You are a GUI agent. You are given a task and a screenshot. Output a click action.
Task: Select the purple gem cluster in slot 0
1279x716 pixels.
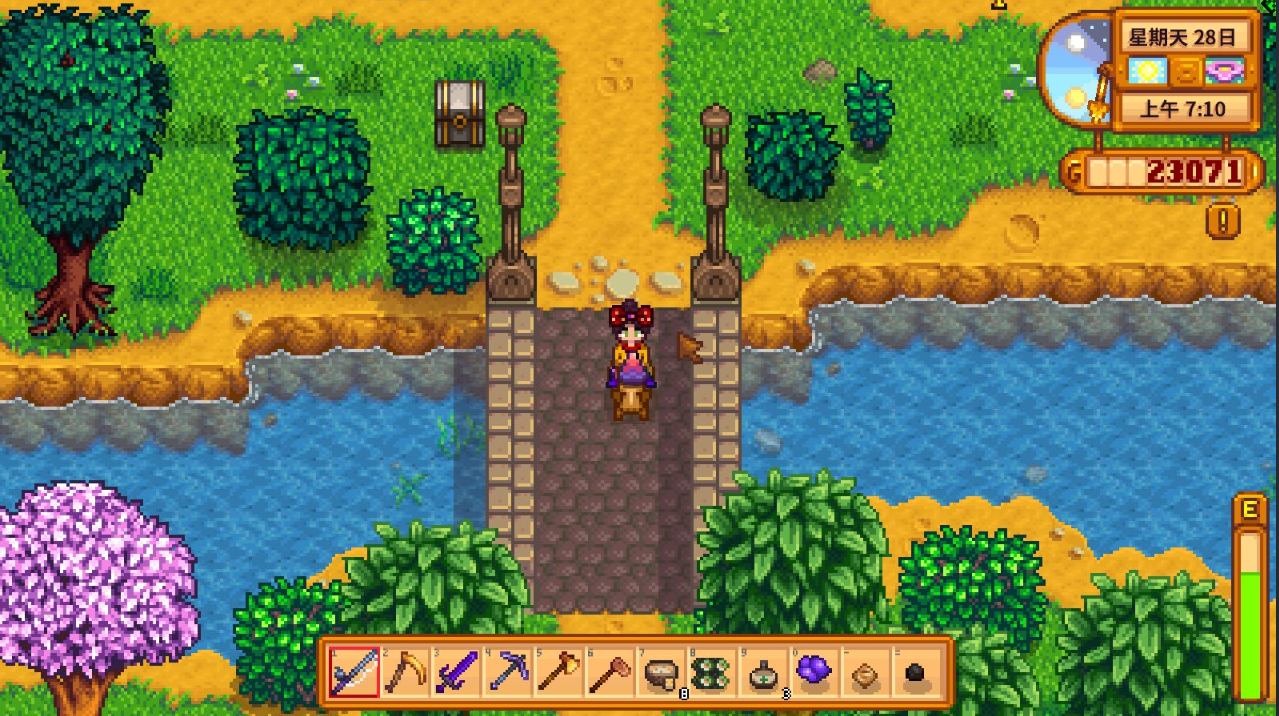click(816, 672)
